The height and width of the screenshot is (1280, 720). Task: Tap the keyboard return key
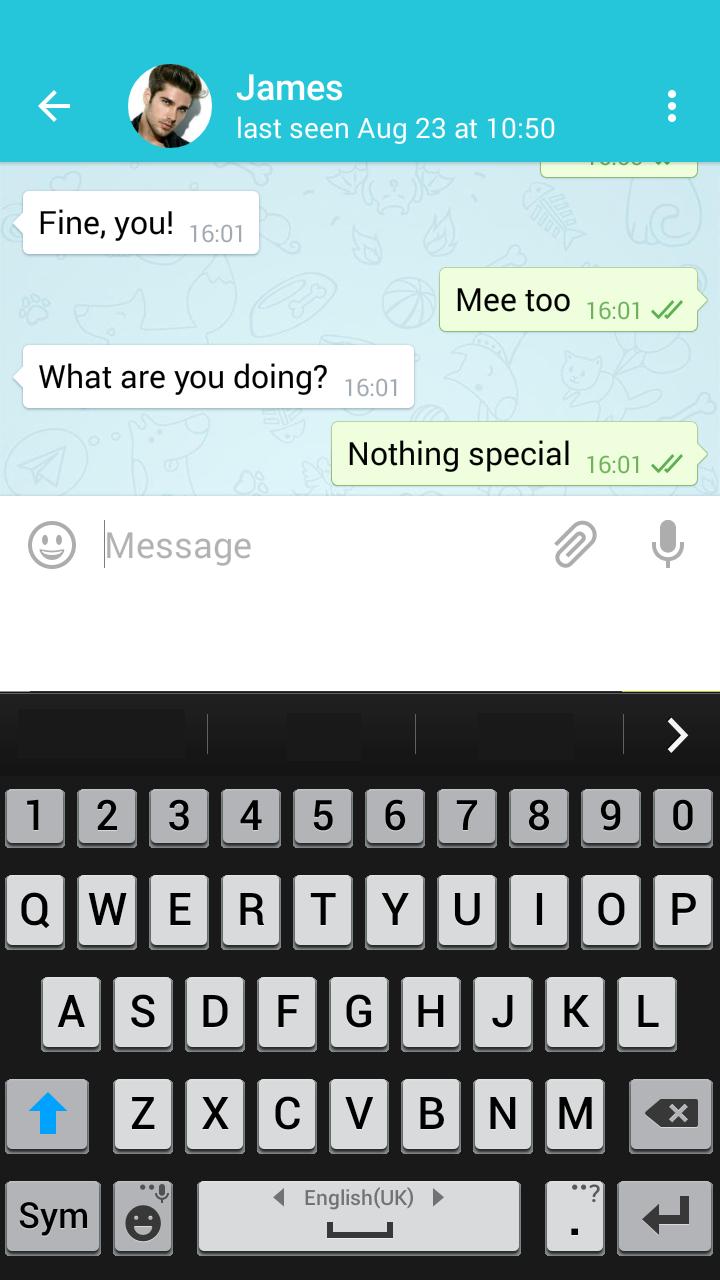point(665,1216)
